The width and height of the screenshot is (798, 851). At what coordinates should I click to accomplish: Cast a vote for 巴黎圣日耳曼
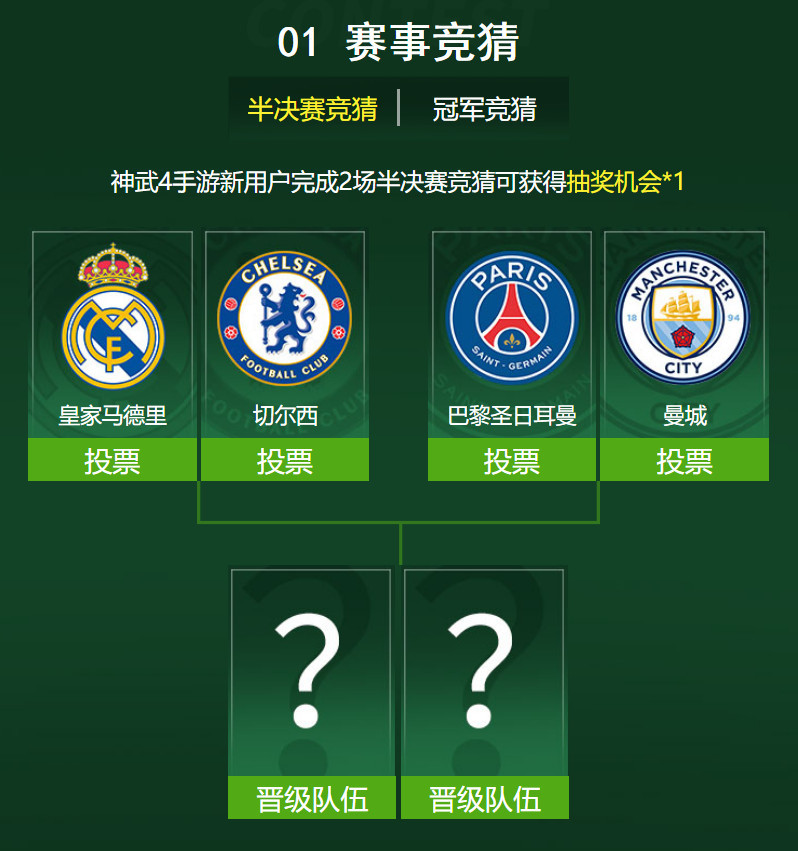[512, 460]
